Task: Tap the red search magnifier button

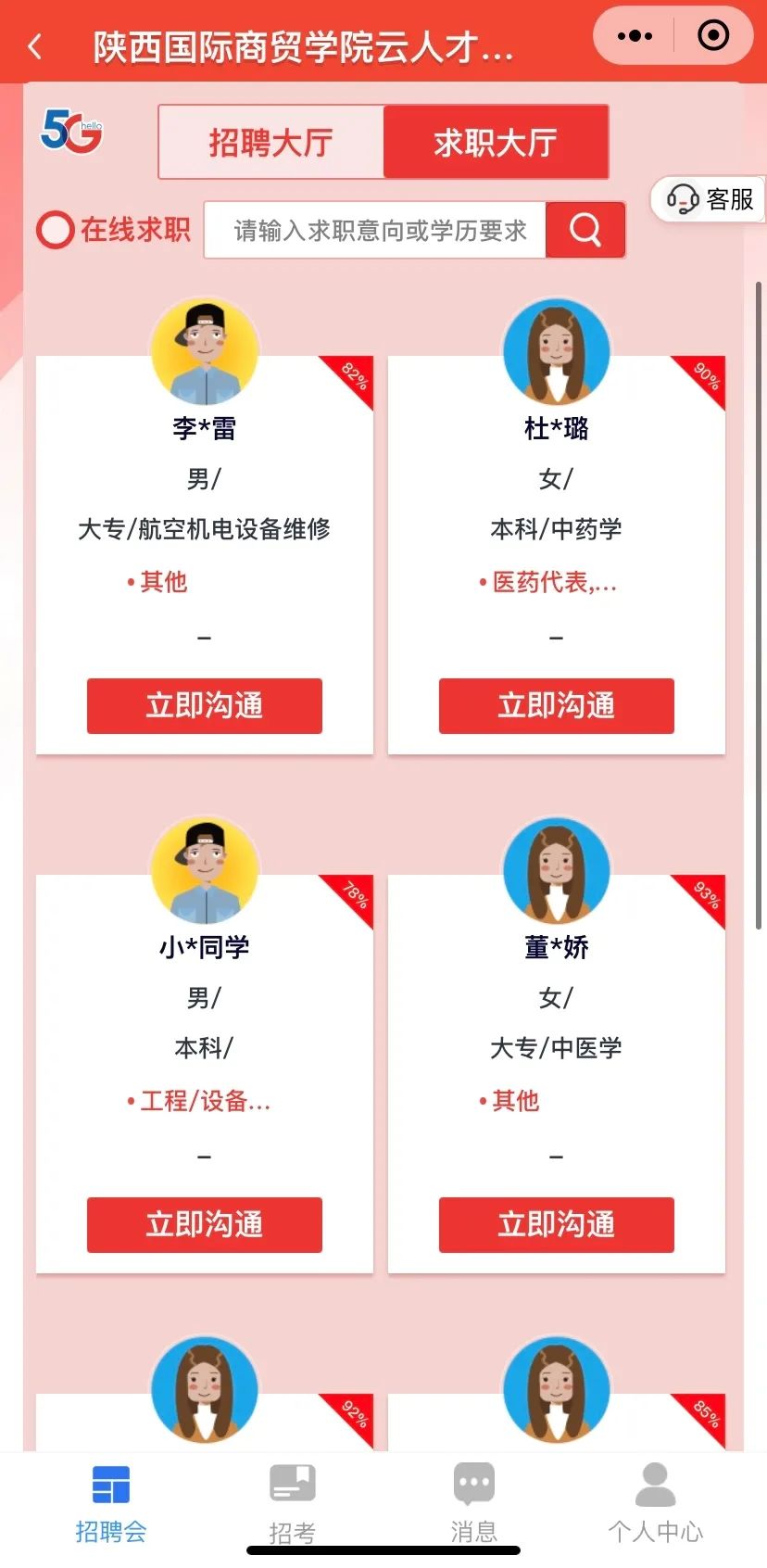Action: tap(585, 230)
